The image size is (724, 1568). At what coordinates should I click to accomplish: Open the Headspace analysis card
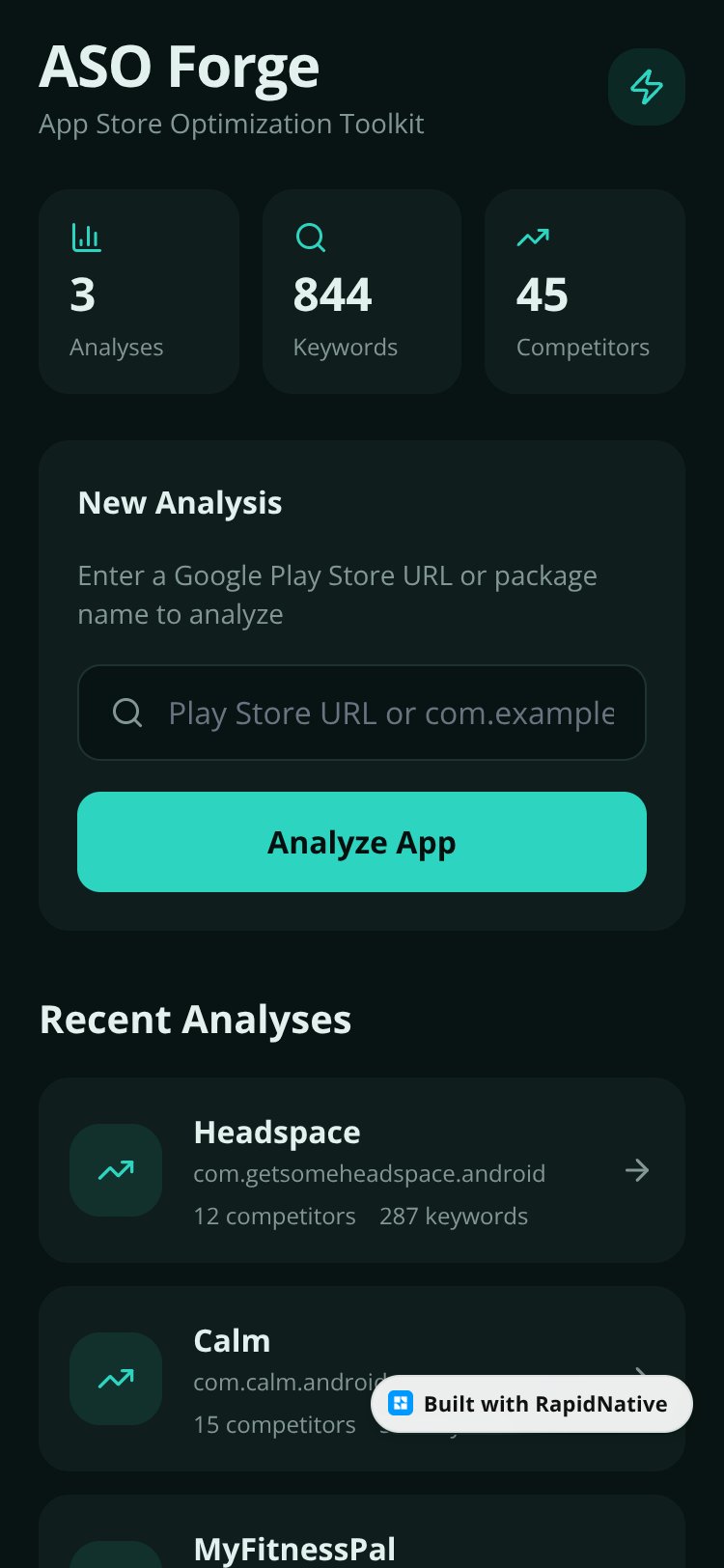pyautogui.click(x=362, y=1170)
